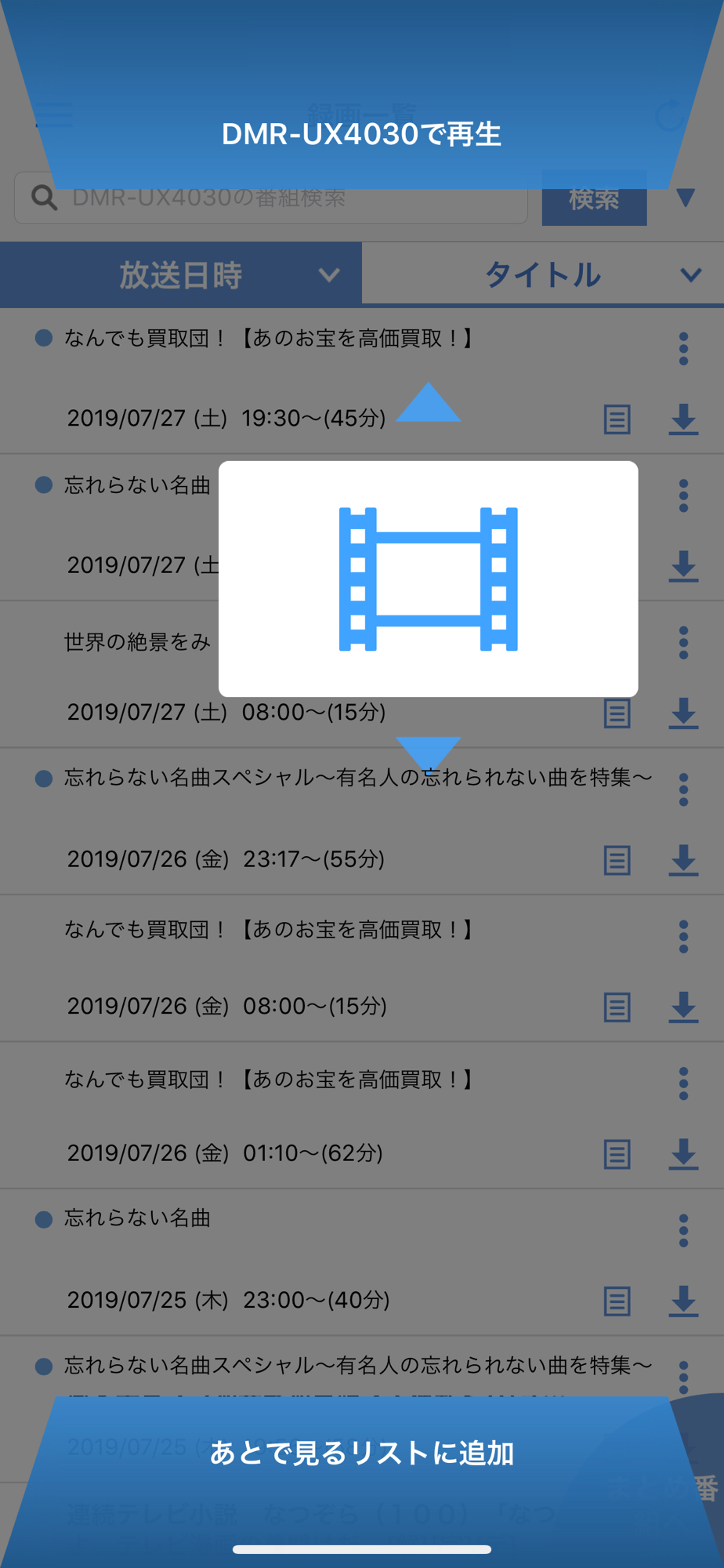Open overflow menu for 07/26 01:10 recording
This screenshot has width=724, height=1568.
click(x=683, y=1083)
